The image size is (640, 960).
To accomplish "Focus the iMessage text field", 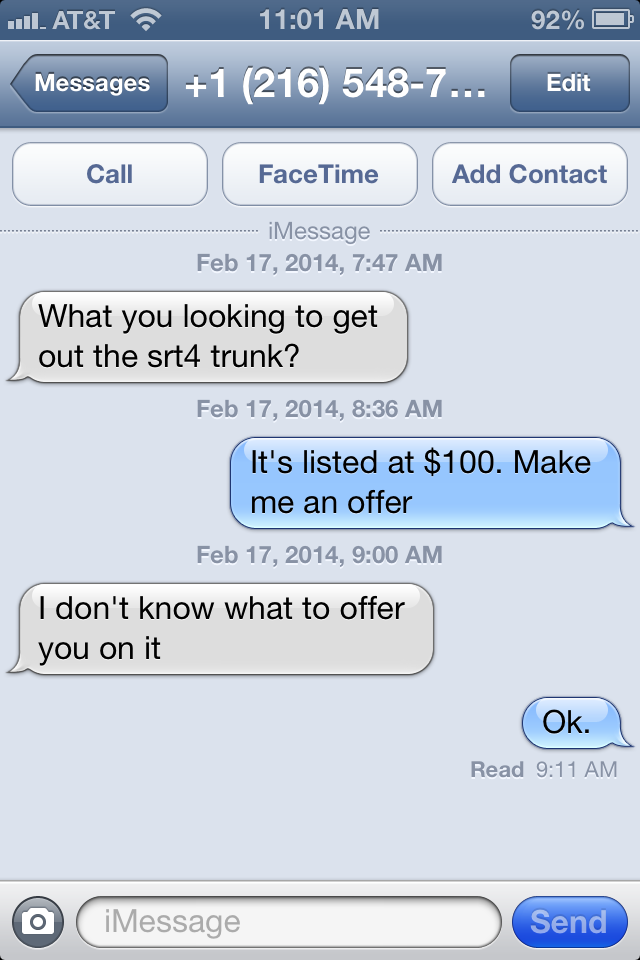I will coord(288,921).
